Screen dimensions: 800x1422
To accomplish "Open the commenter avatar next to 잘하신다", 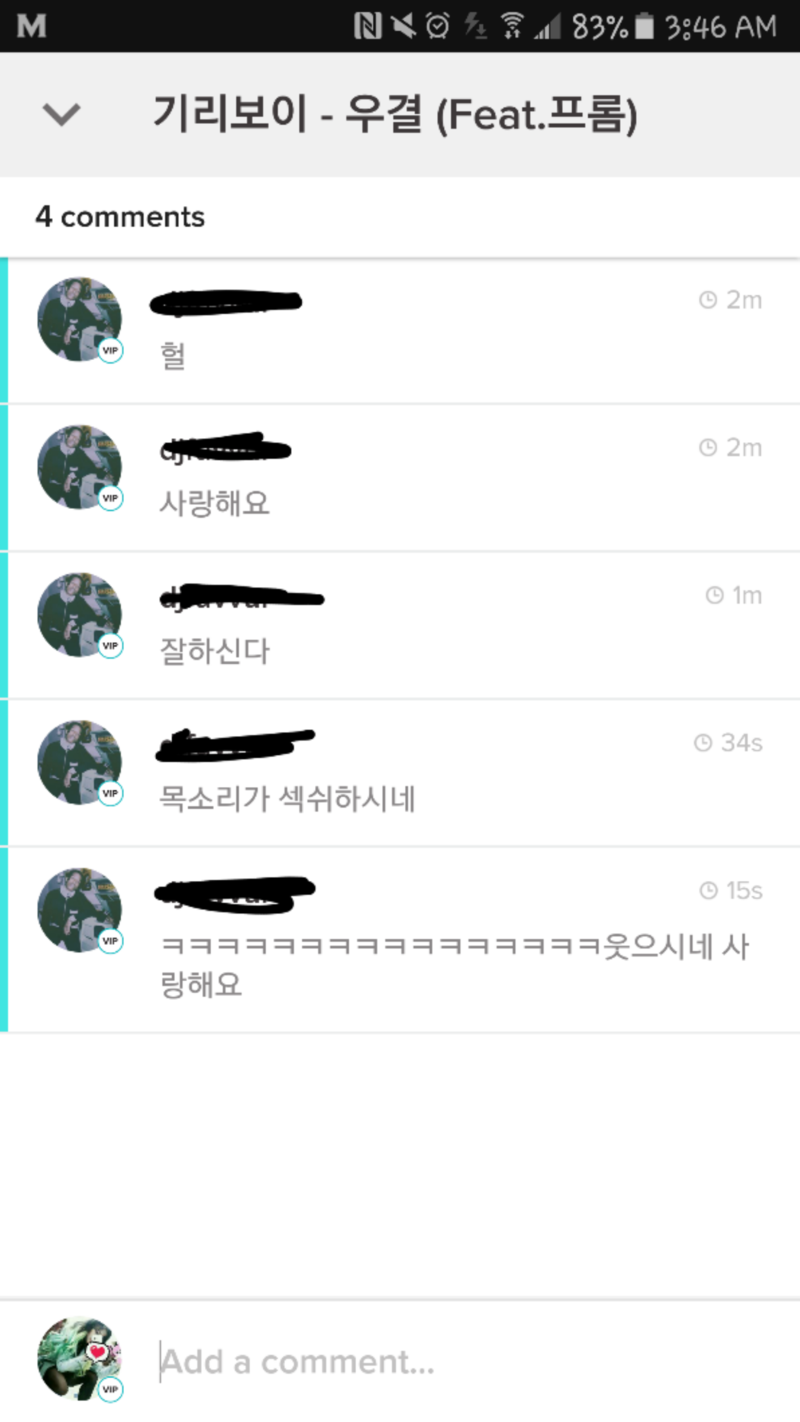I will (x=79, y=615).
